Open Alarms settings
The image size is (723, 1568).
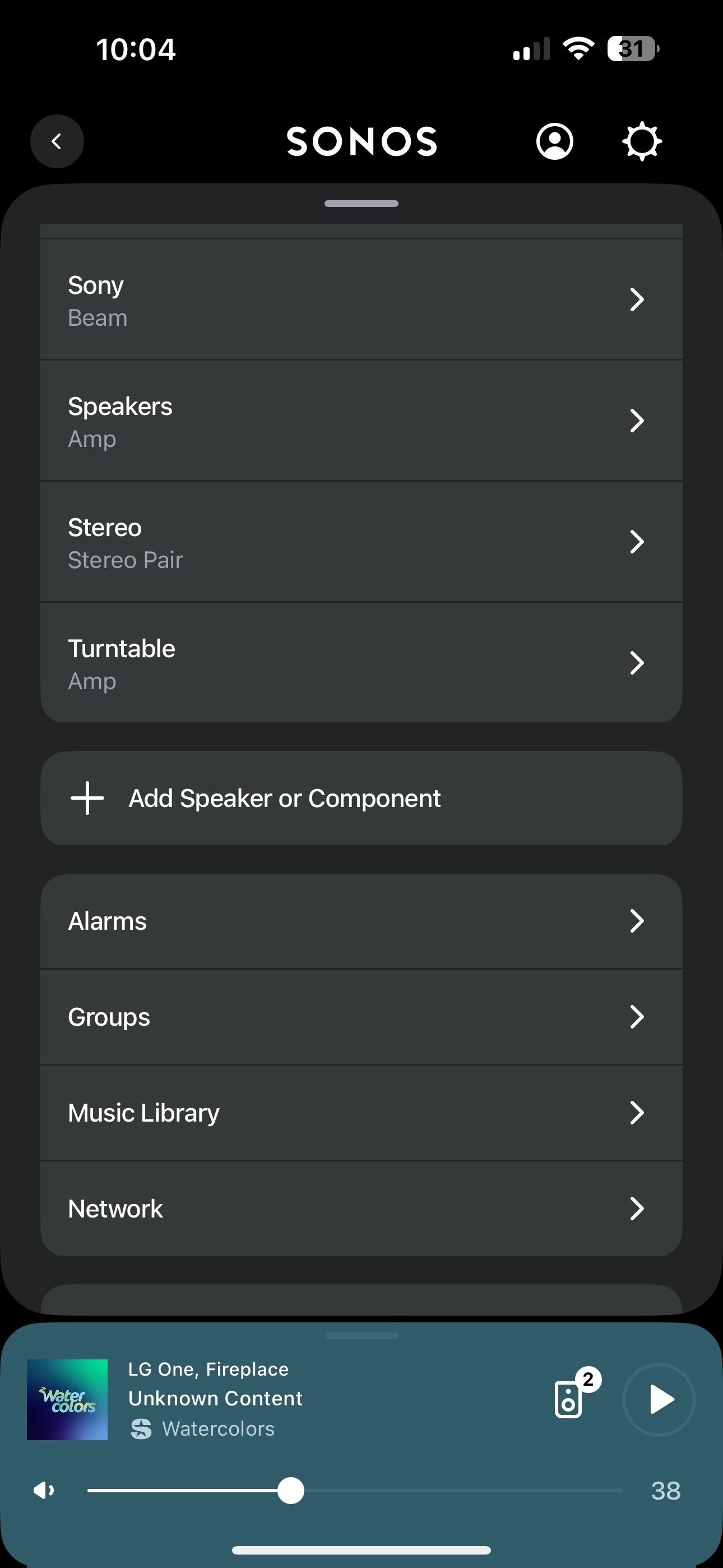coord(361,921)
